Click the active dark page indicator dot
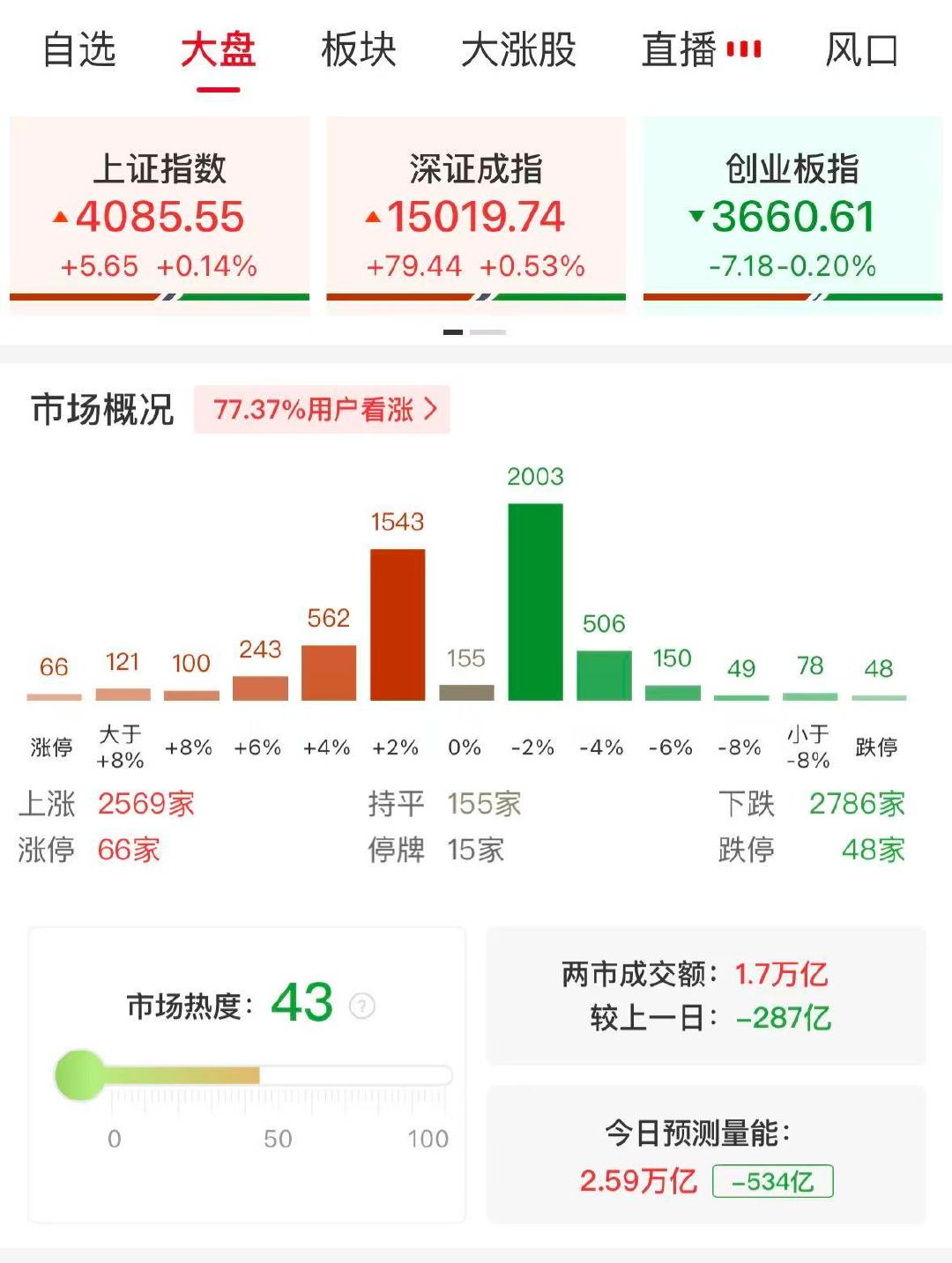The image size is (952, 1263). pos(455,332)
